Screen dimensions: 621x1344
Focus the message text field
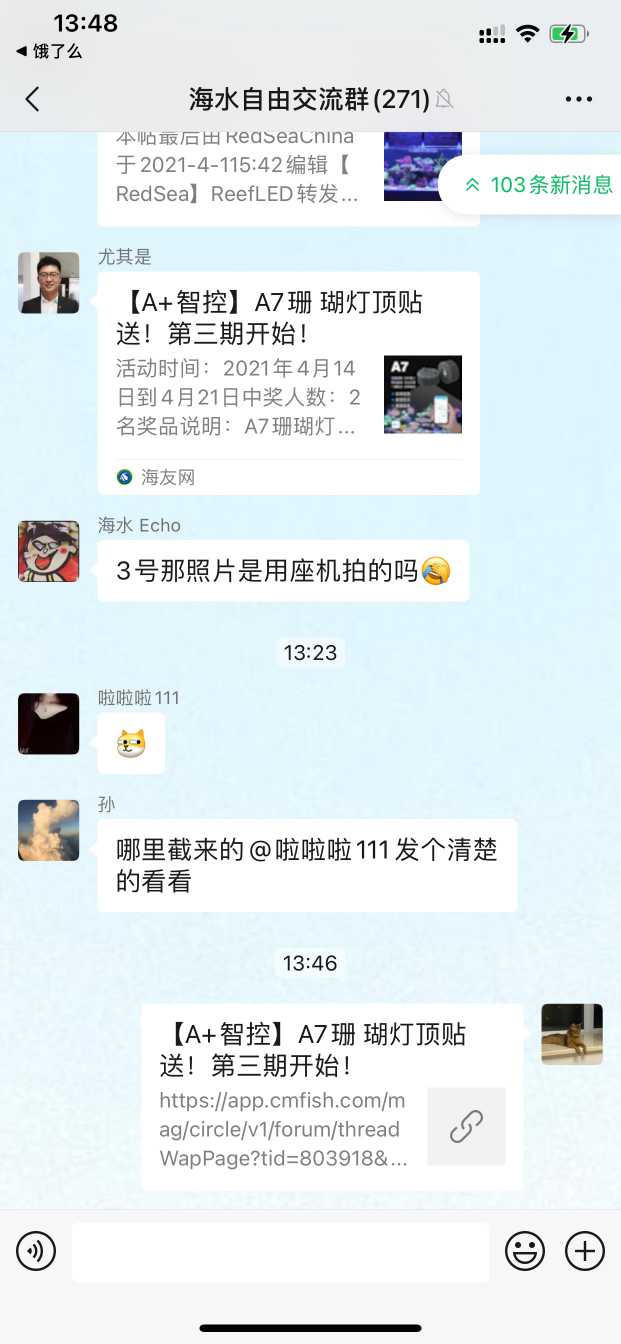click(280, 1251)
